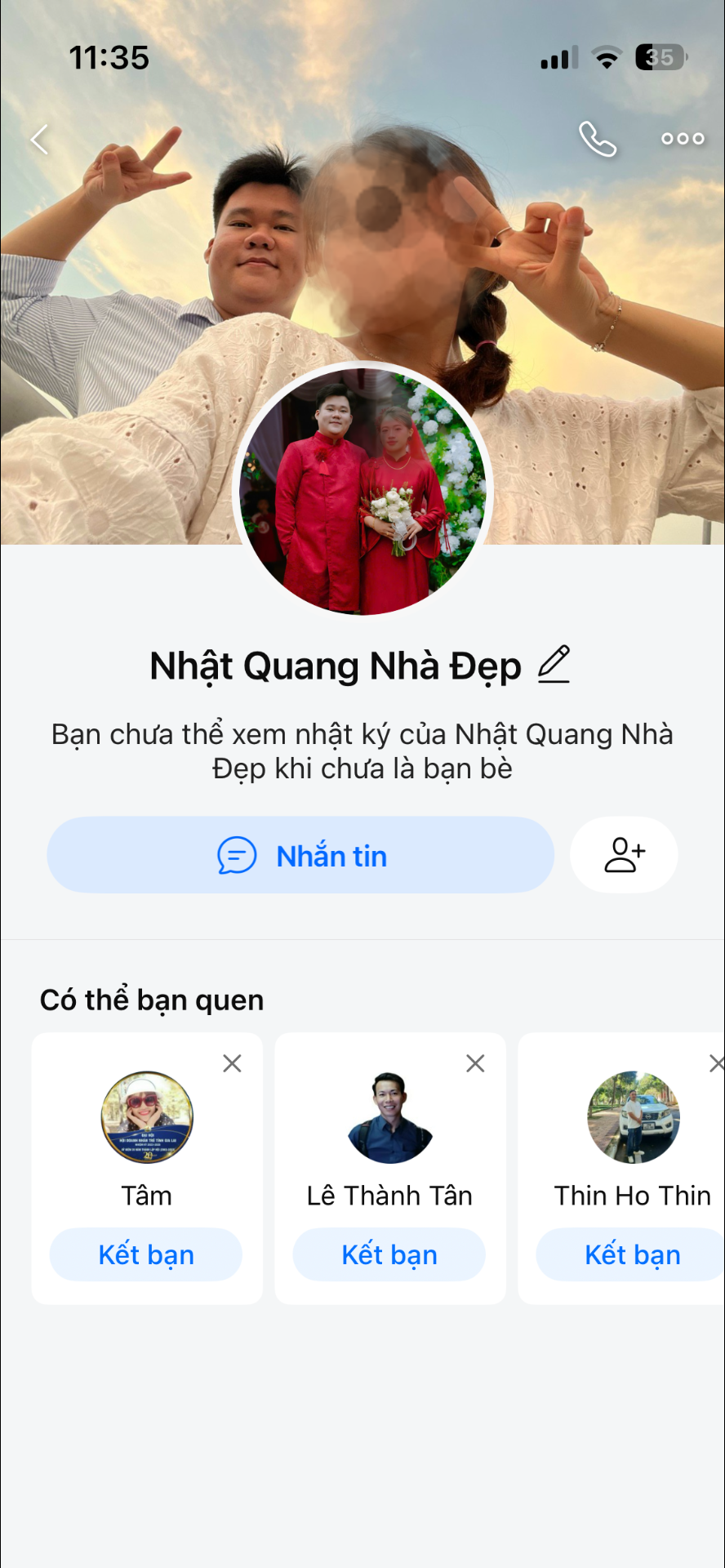Add Lê Thành Tân as a friend
This screenshot has height=1568, width=725.
[389, 1254]
